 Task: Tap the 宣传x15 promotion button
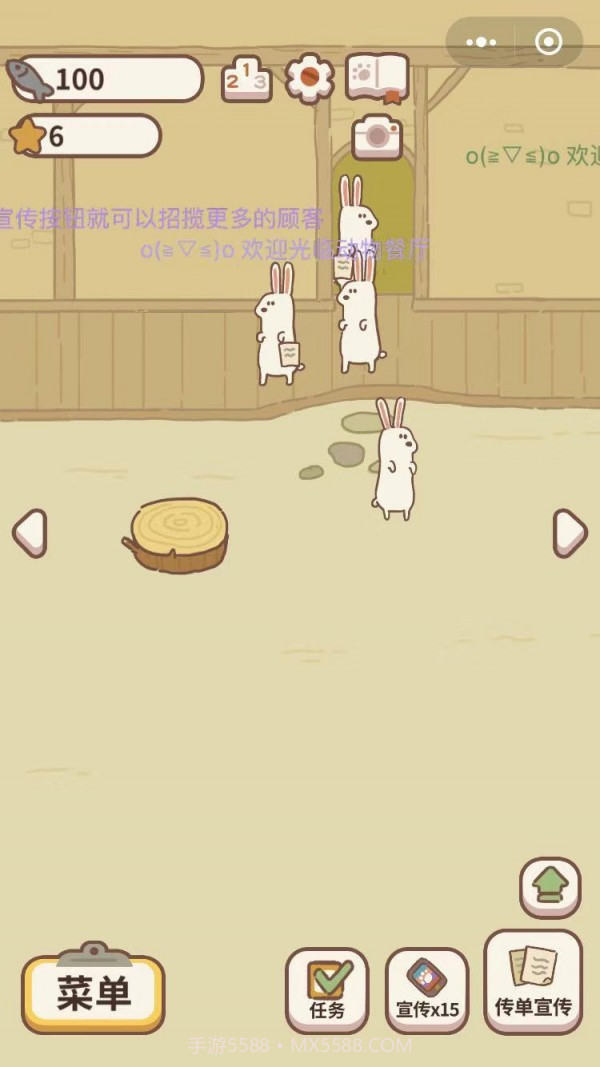[x=427, y=990]
